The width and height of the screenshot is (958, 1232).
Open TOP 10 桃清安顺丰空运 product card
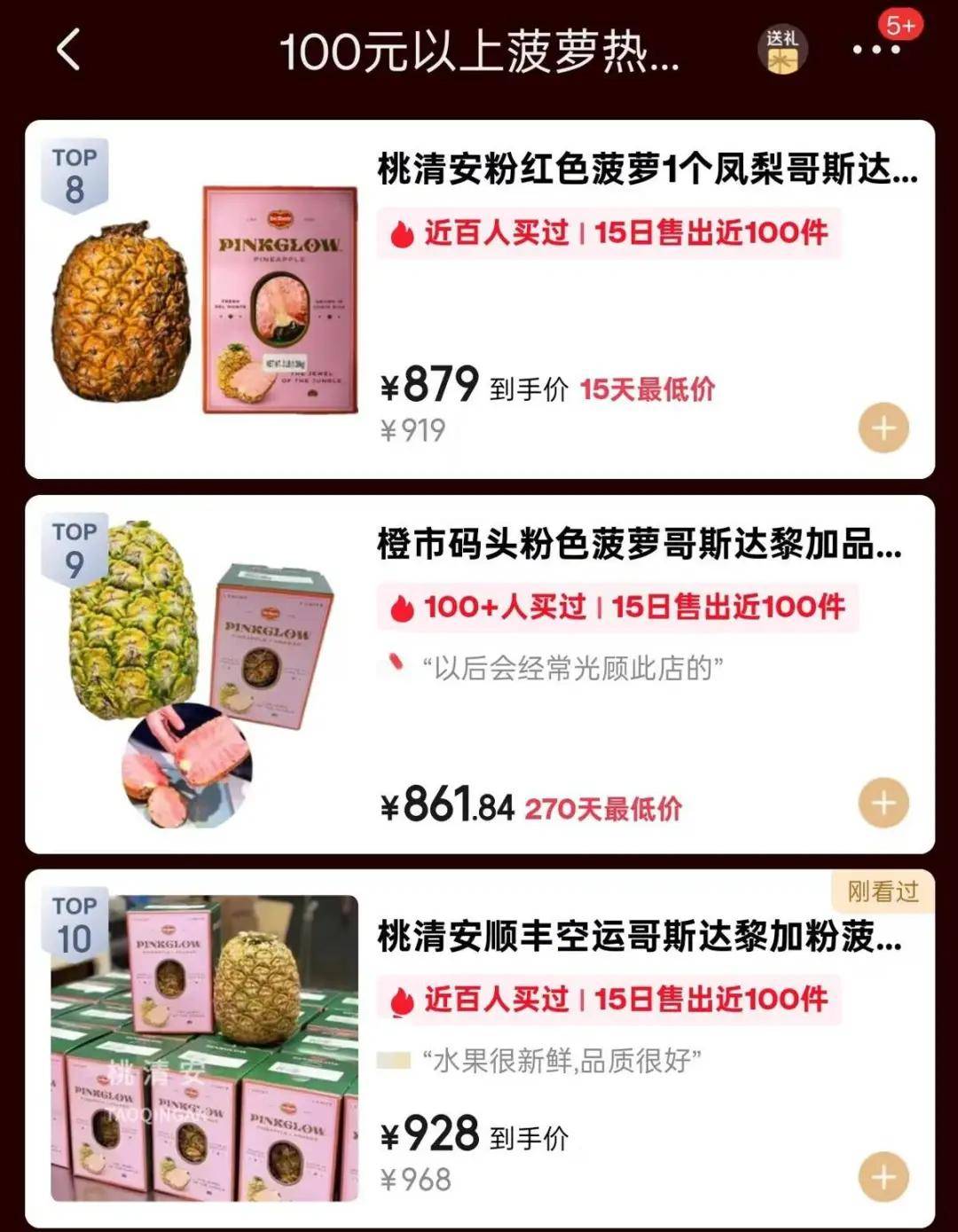[x=639, y=937]
